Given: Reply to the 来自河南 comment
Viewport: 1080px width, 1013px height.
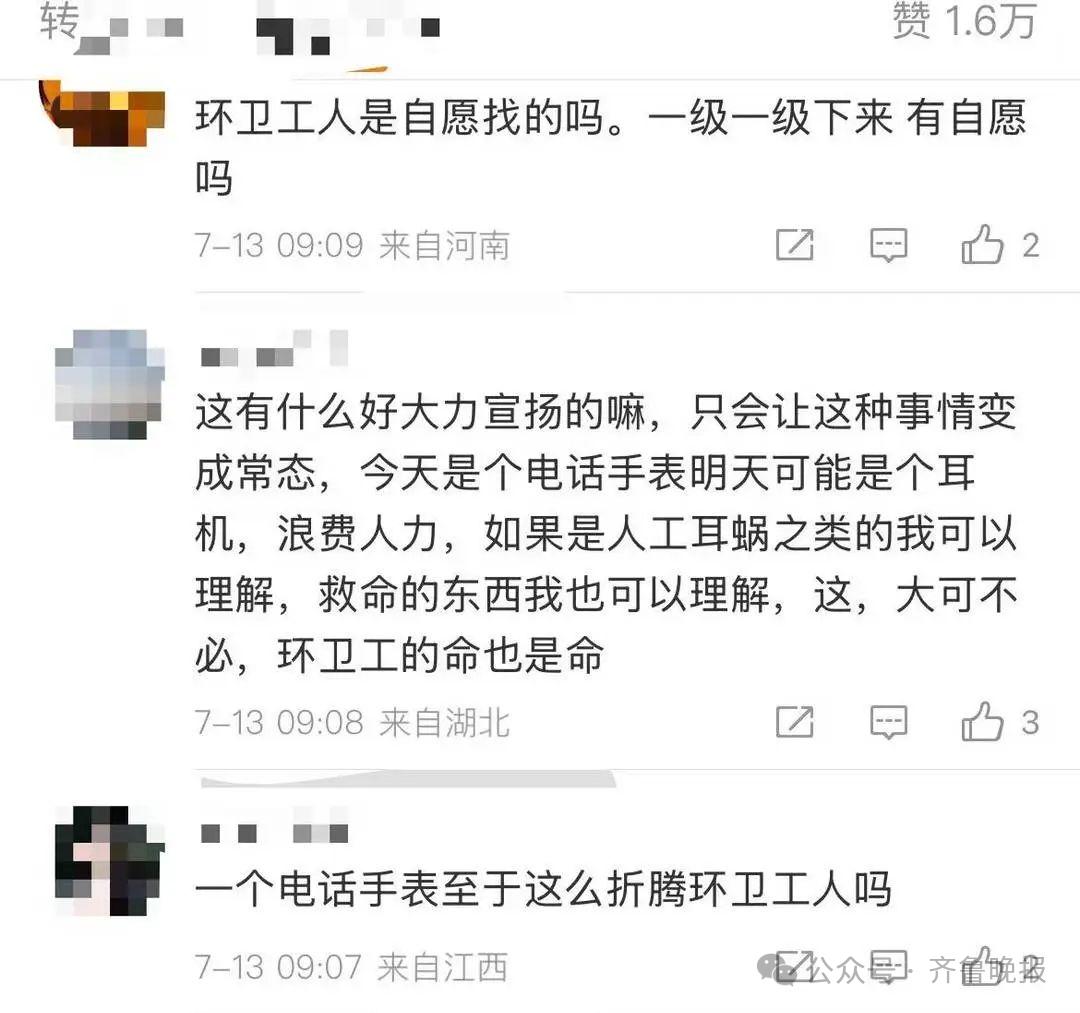Looking at the screenshot, I should pyautogui.click(x=888, y=245).
